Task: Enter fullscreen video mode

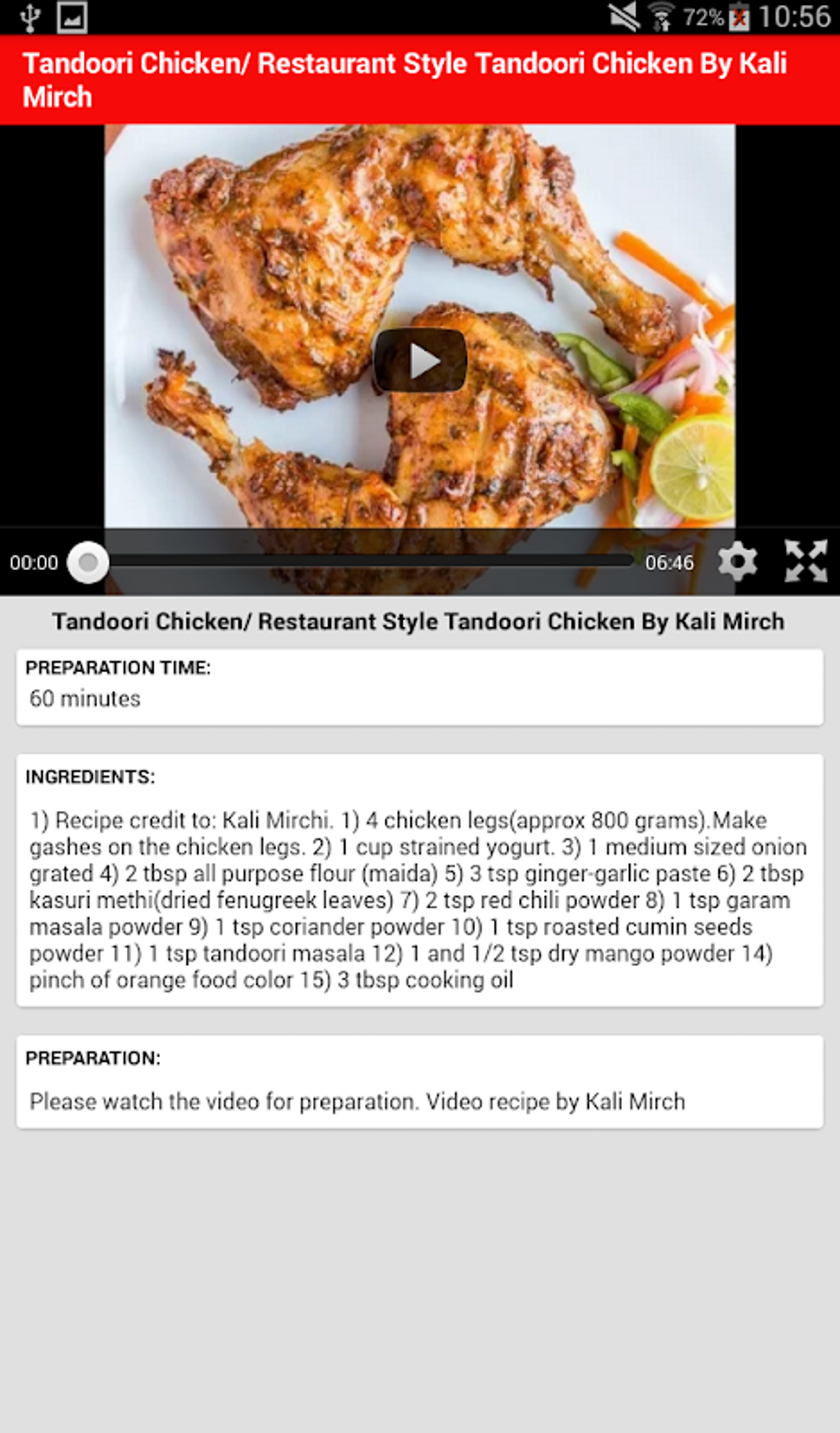Action: click(x=805, y=562)
